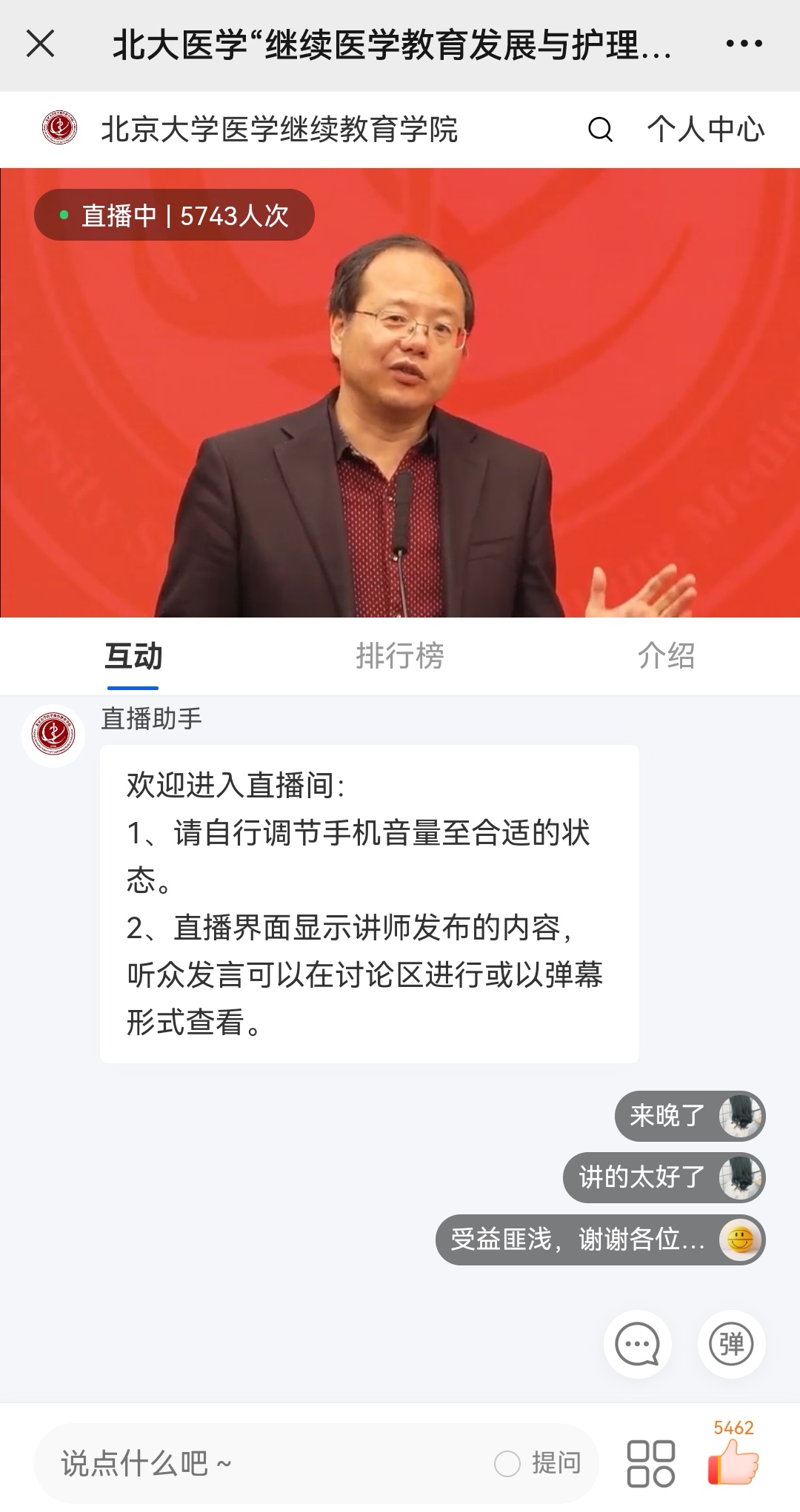Viewport: 800px width, 1512px height.
Task: Give a thumbs-up like
Action: tap(733, 1463)
